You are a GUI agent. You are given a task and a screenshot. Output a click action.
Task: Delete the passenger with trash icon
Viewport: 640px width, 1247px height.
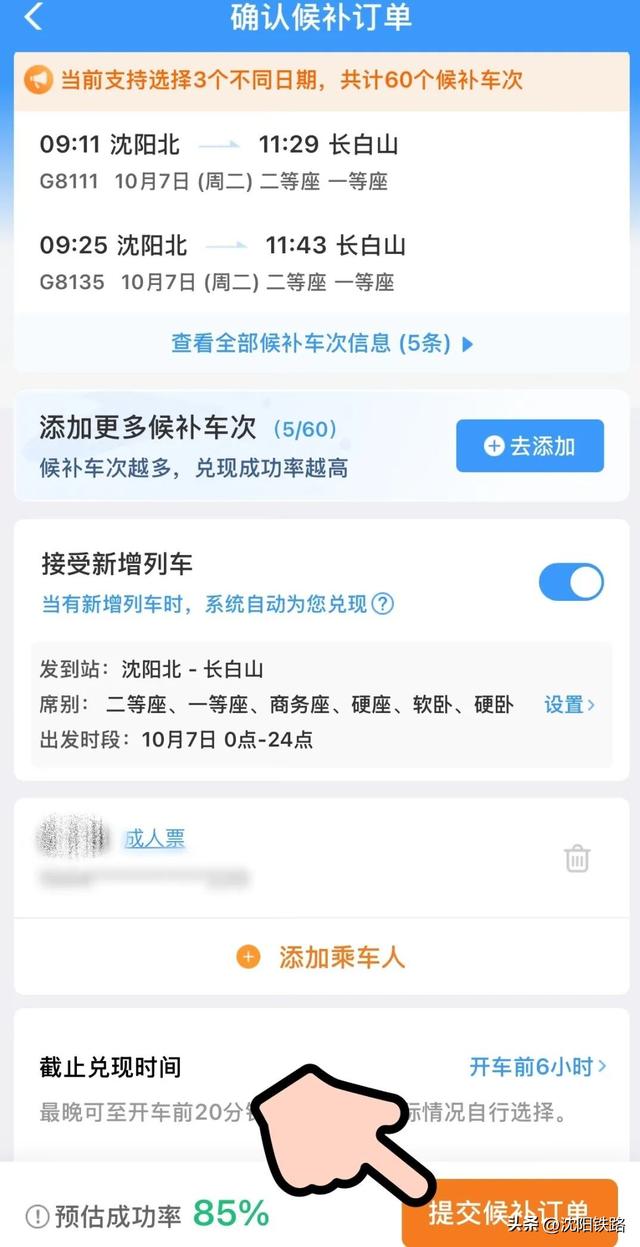577,858
